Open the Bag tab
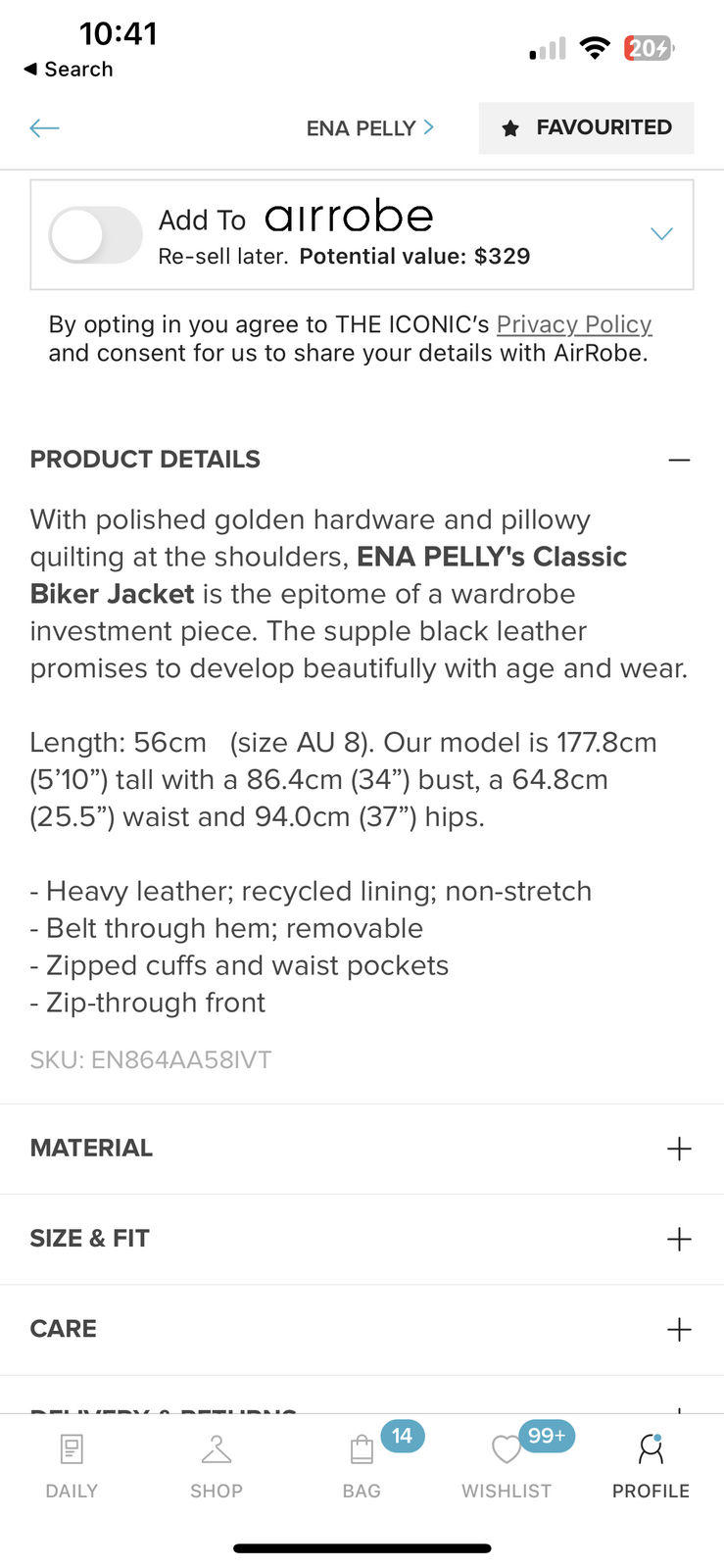This screenshot has height=1568, width=724. click(362, 1465)
